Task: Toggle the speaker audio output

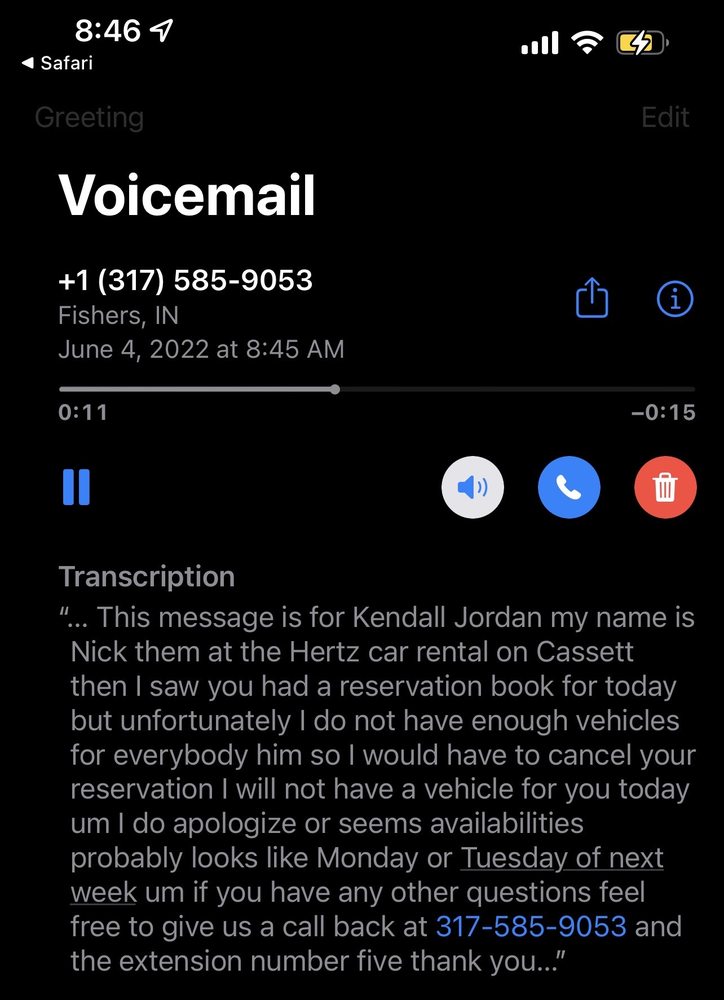Action: [x=472, y=488]
